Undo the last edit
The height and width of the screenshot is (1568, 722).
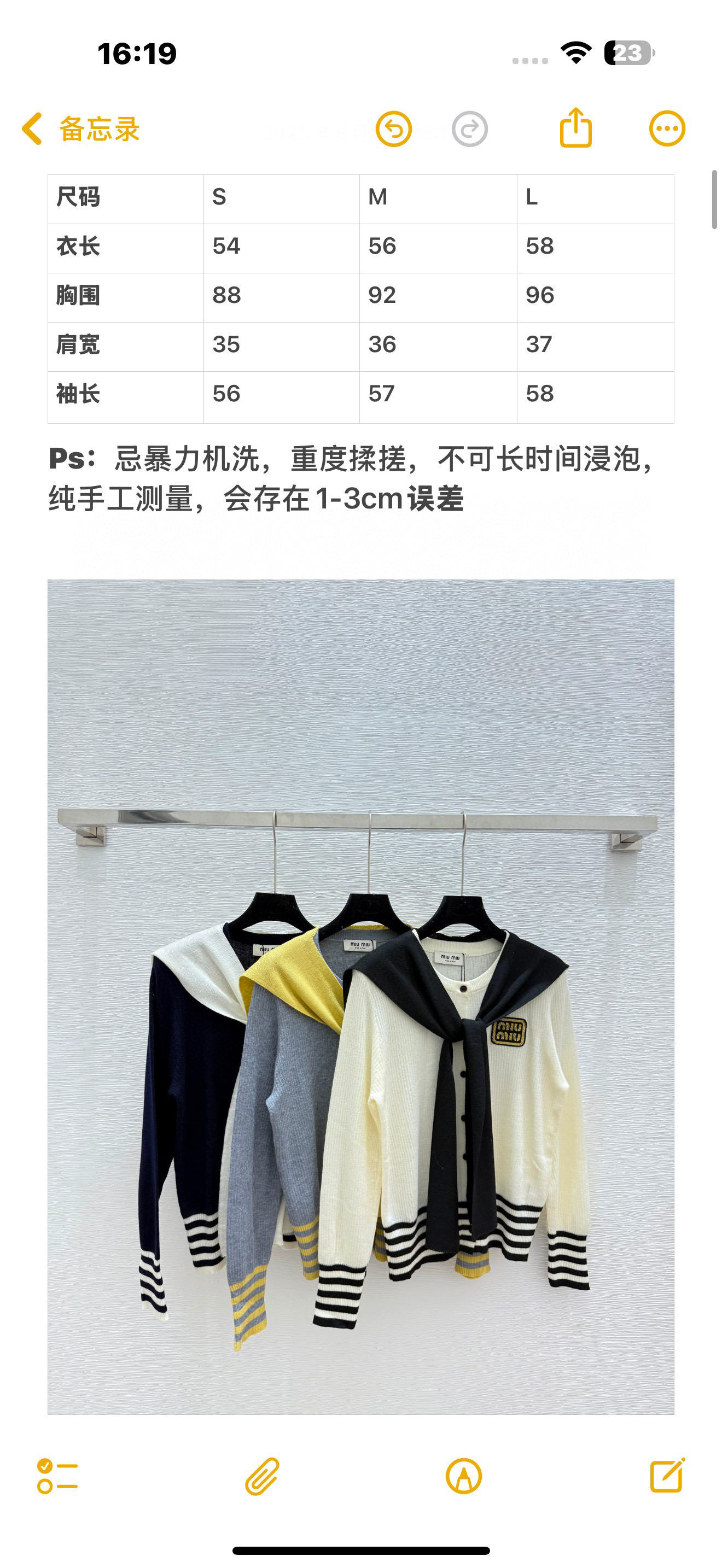(393, 129)
